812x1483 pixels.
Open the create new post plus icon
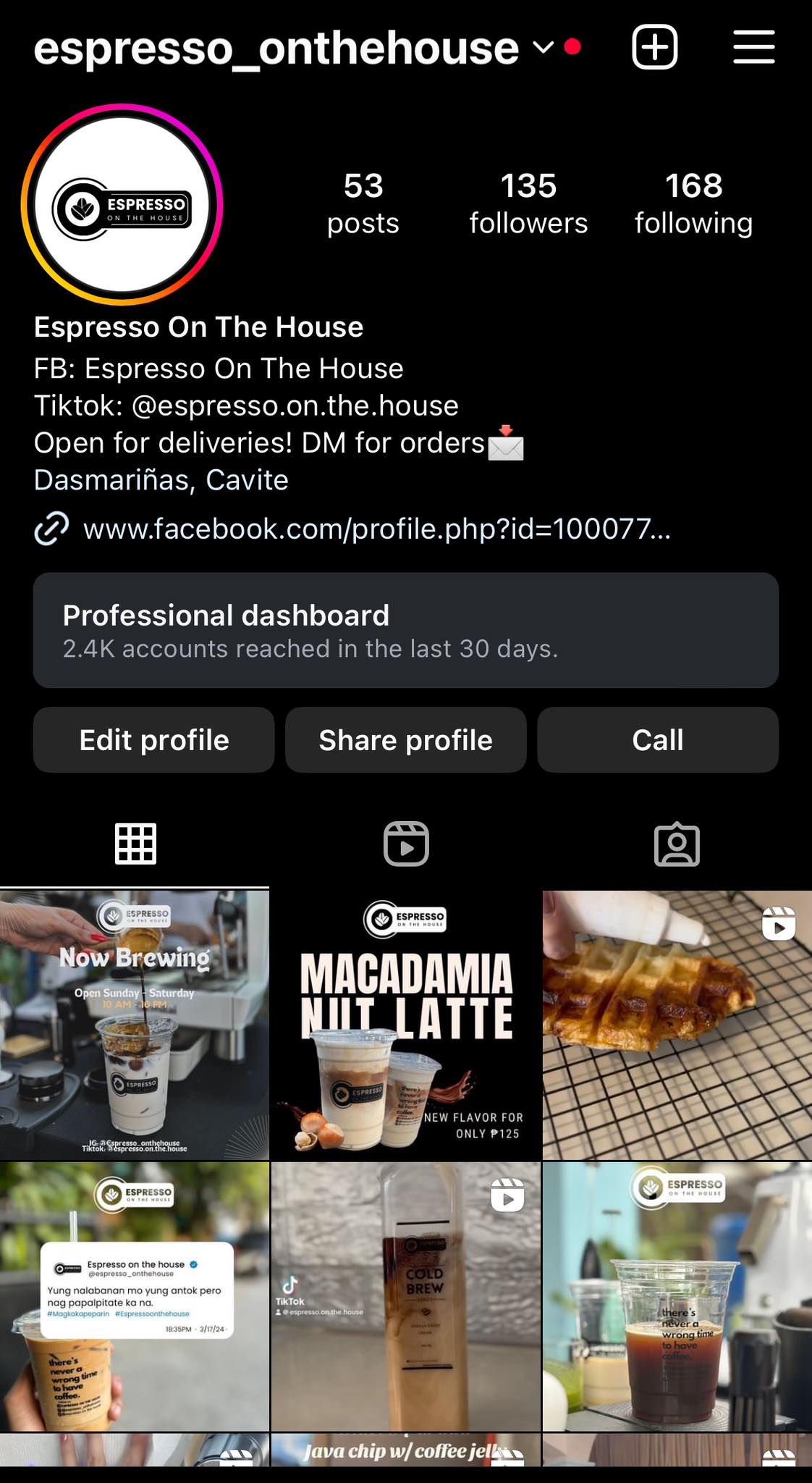tap(654, 47)
